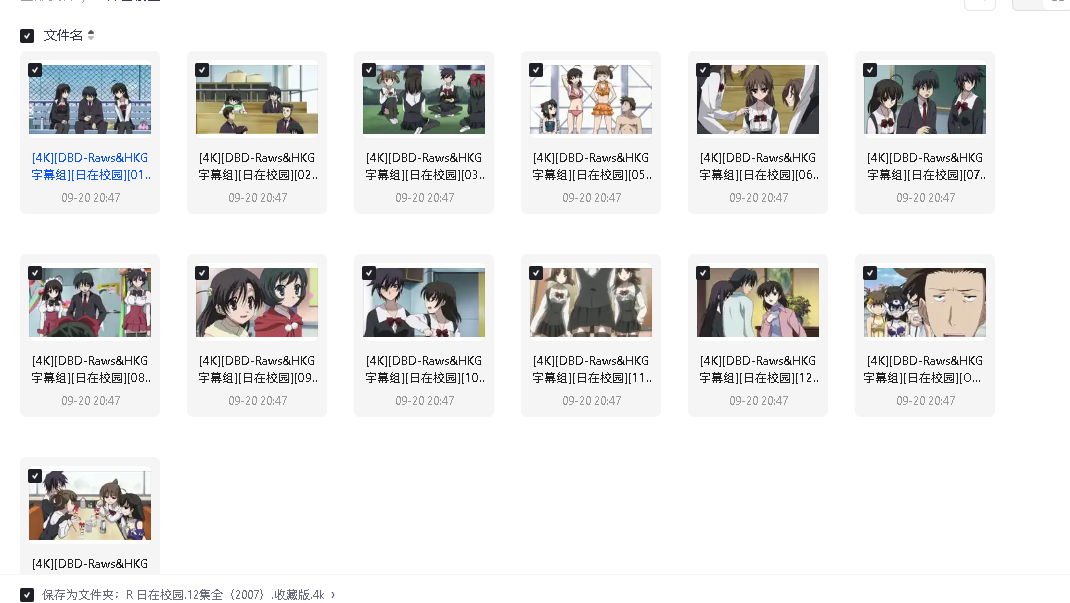Open the video file ending [07

point(925,100)
